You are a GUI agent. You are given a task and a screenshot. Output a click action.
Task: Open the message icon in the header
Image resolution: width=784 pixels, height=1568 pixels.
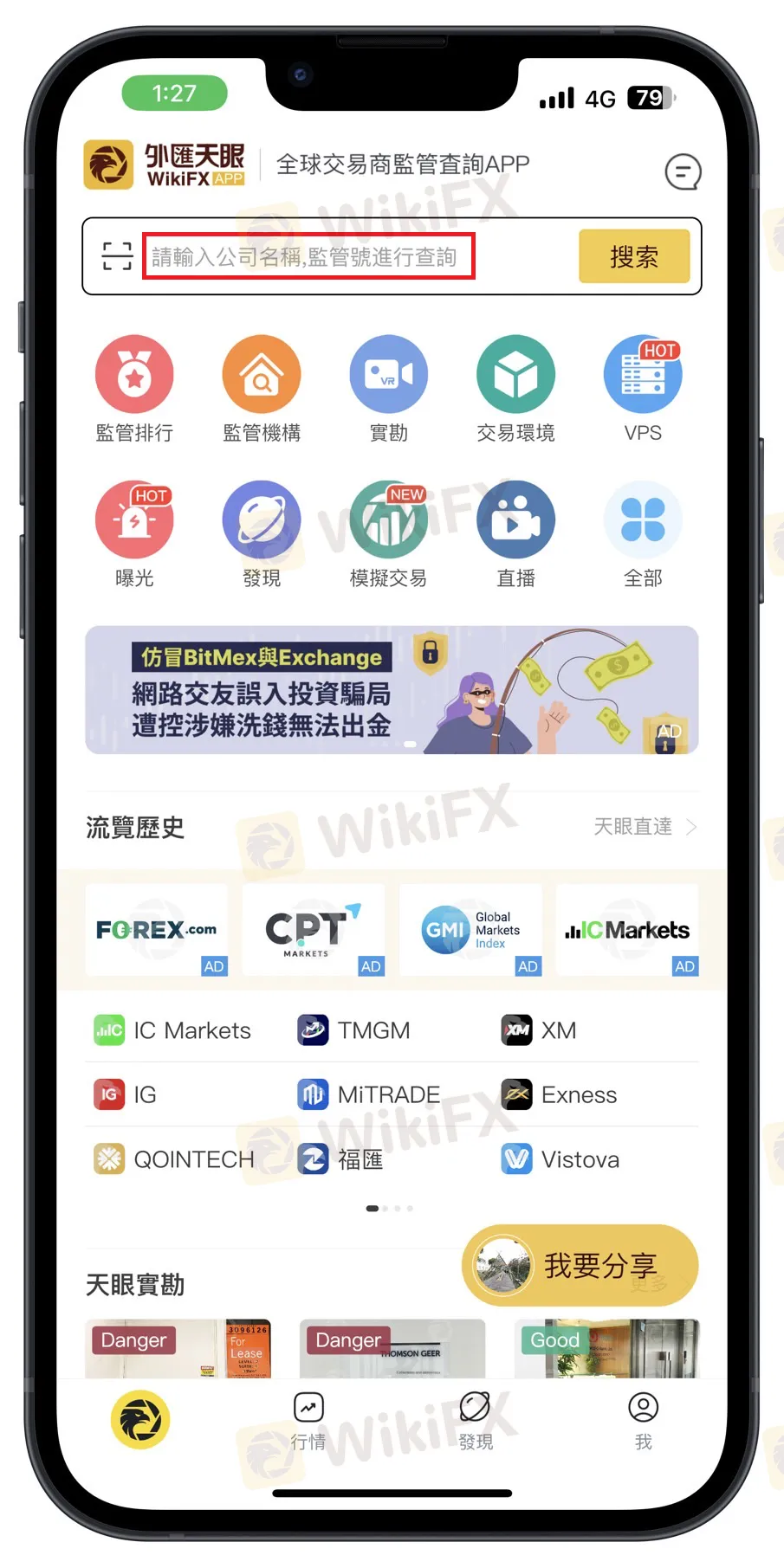683,171
